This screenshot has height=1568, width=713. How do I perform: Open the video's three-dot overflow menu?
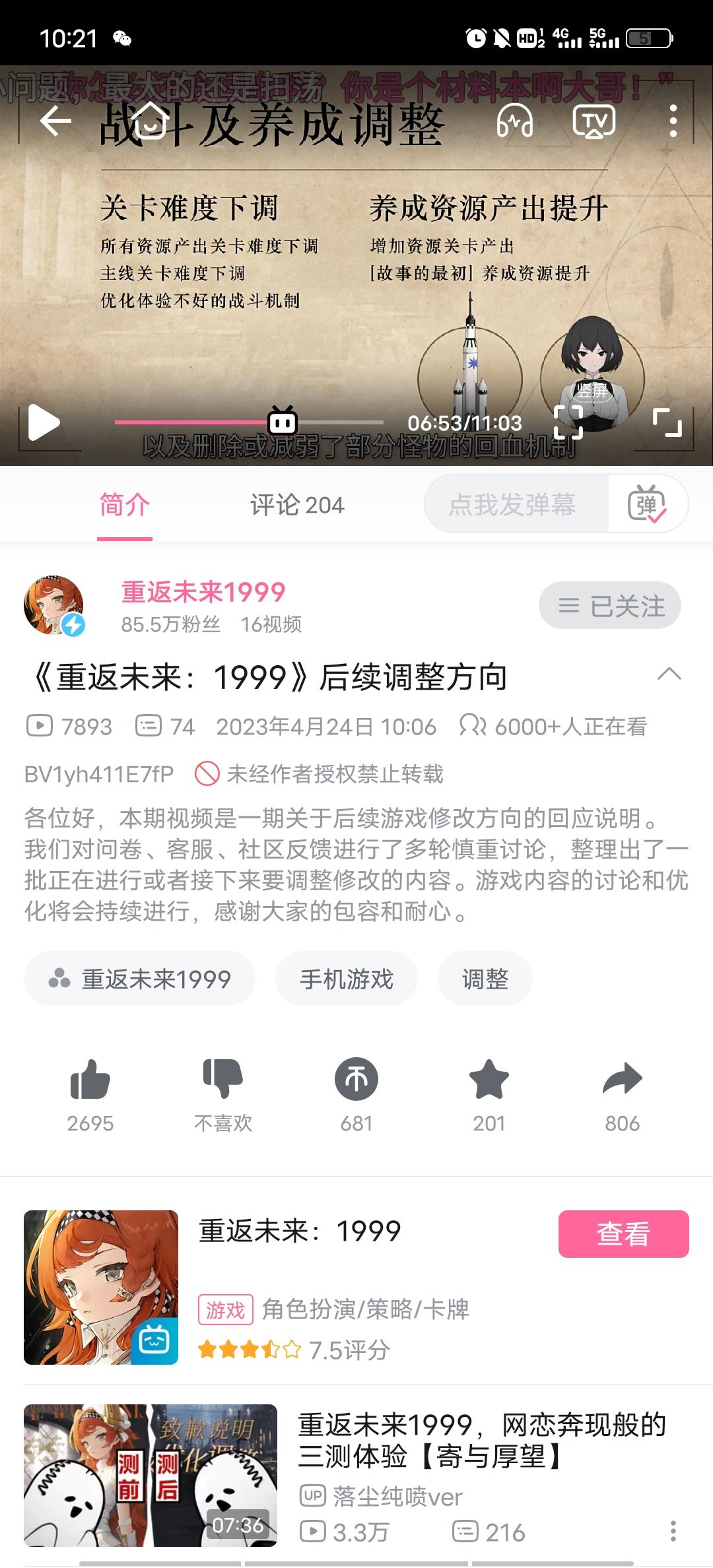coord(673,121)
